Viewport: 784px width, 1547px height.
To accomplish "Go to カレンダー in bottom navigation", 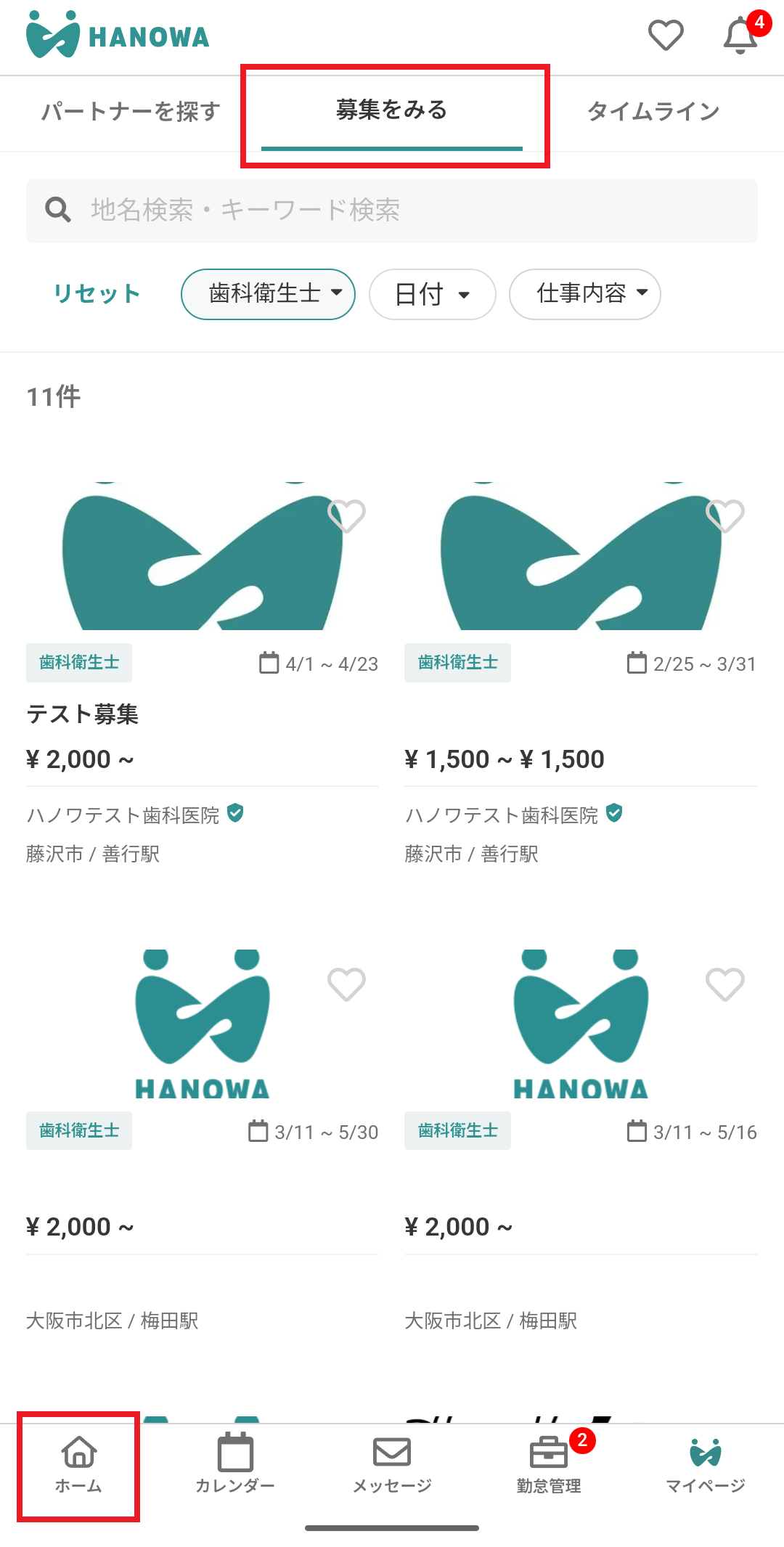I will [x=235, y=1464].
